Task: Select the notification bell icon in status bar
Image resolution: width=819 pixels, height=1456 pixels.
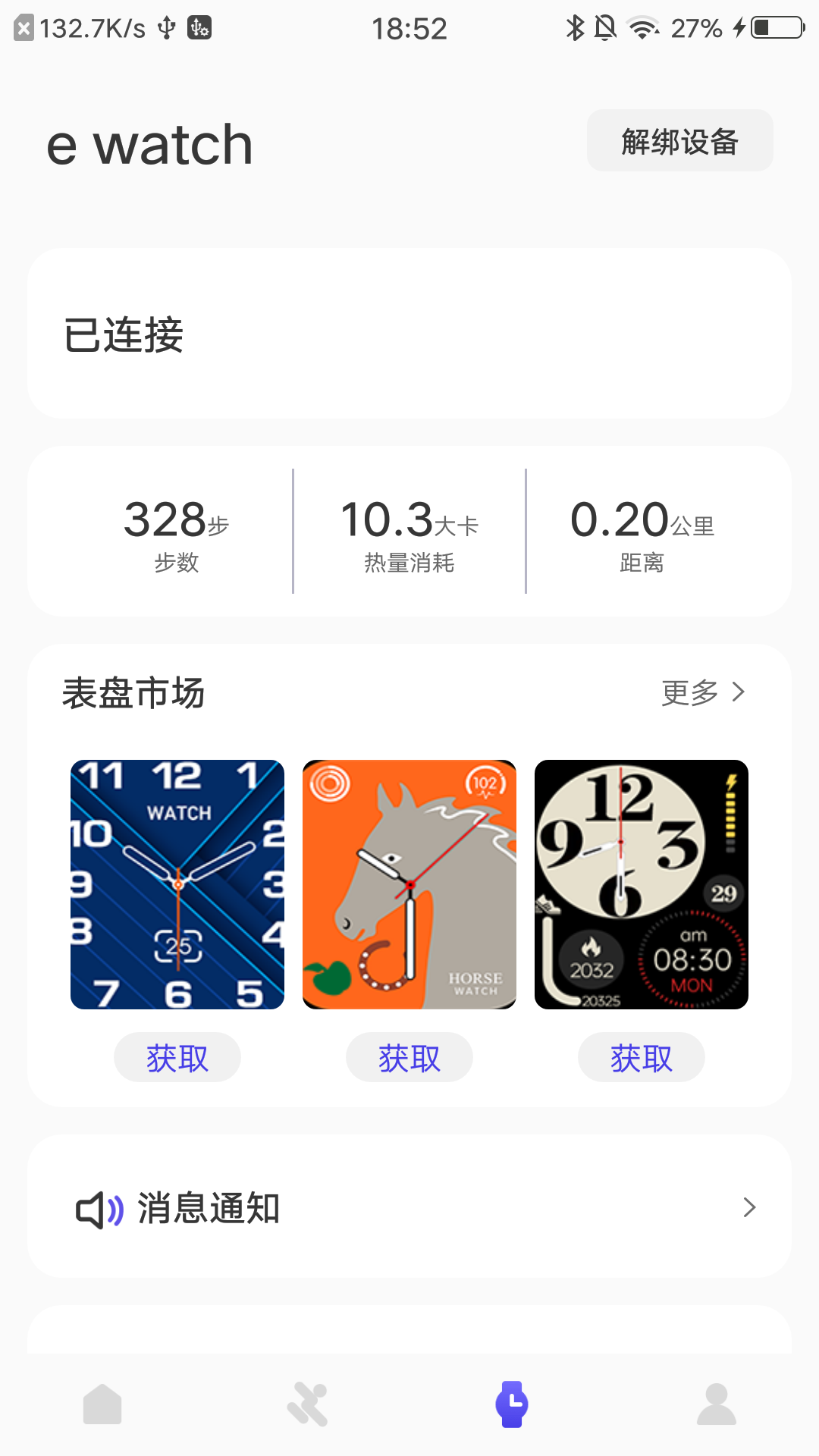Action: [x=604, y=28]
